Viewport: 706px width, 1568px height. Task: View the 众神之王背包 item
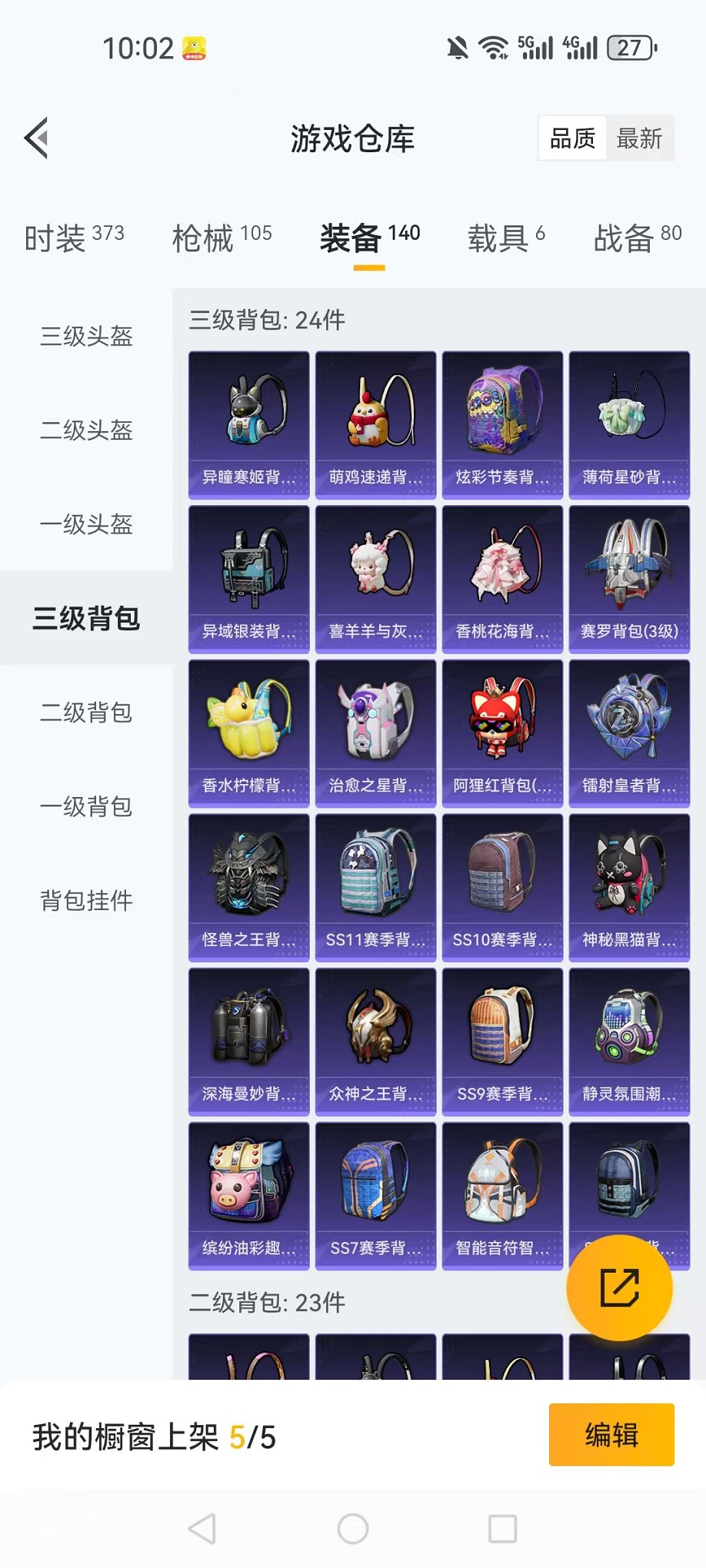[375, 1041]
